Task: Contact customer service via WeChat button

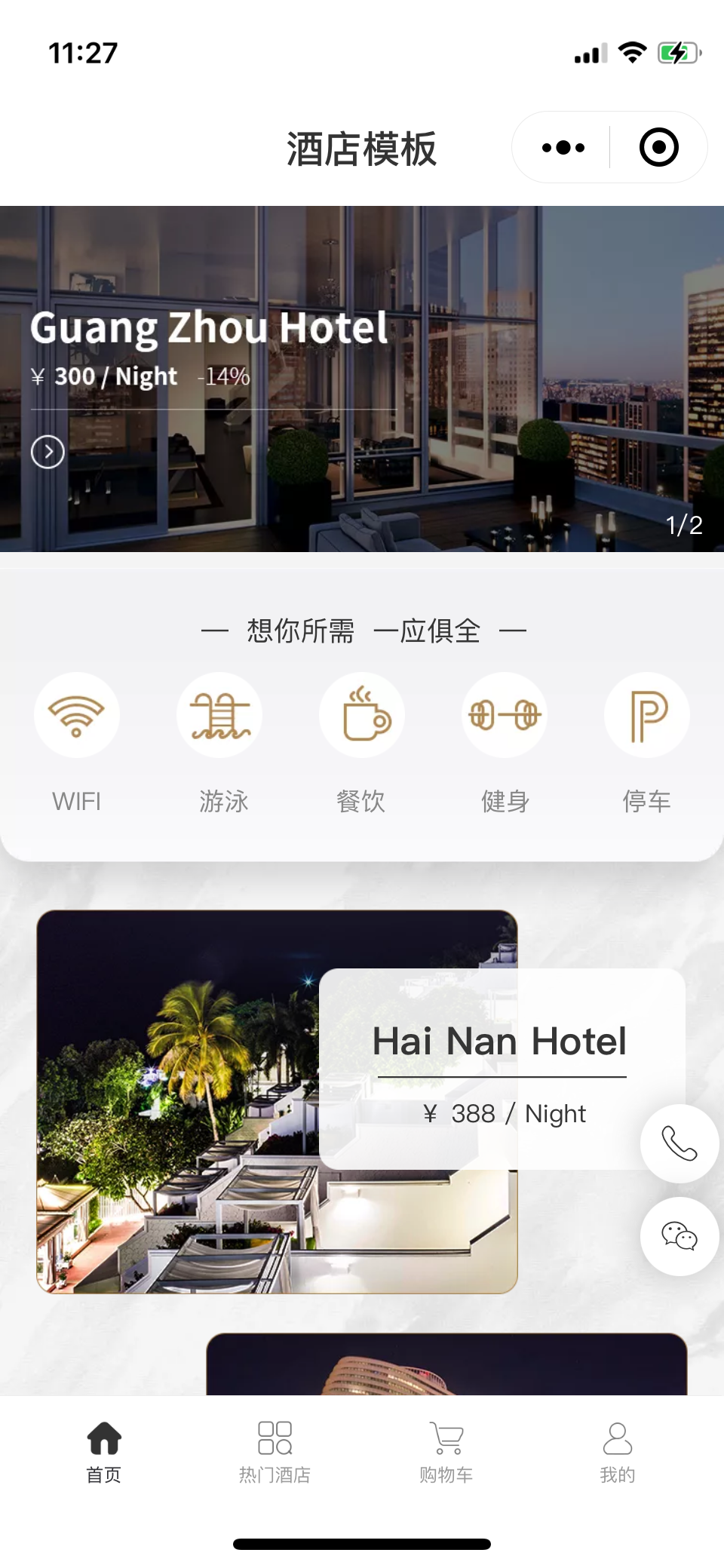Action: 679,1236
